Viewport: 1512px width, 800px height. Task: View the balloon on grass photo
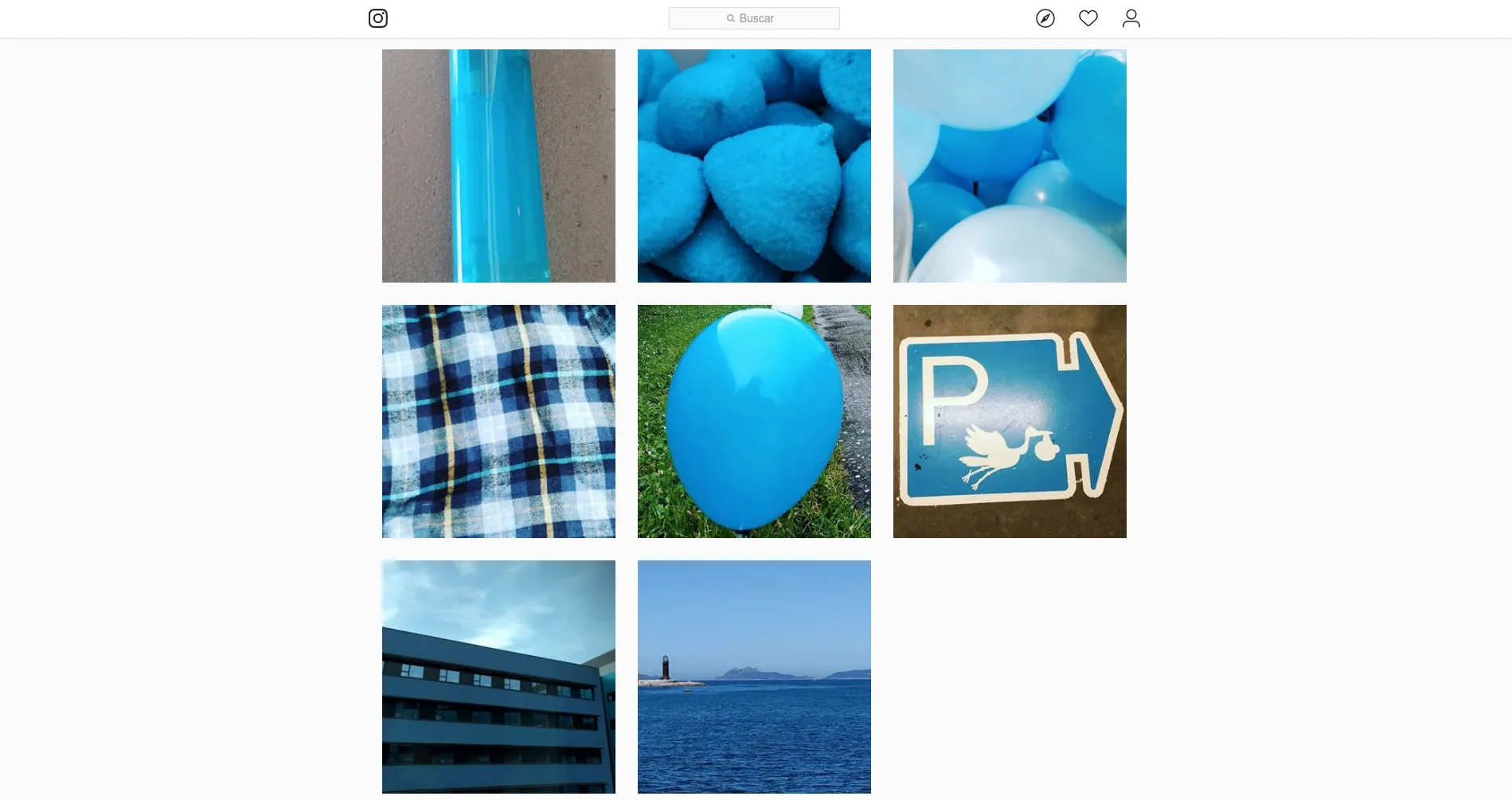754,421
